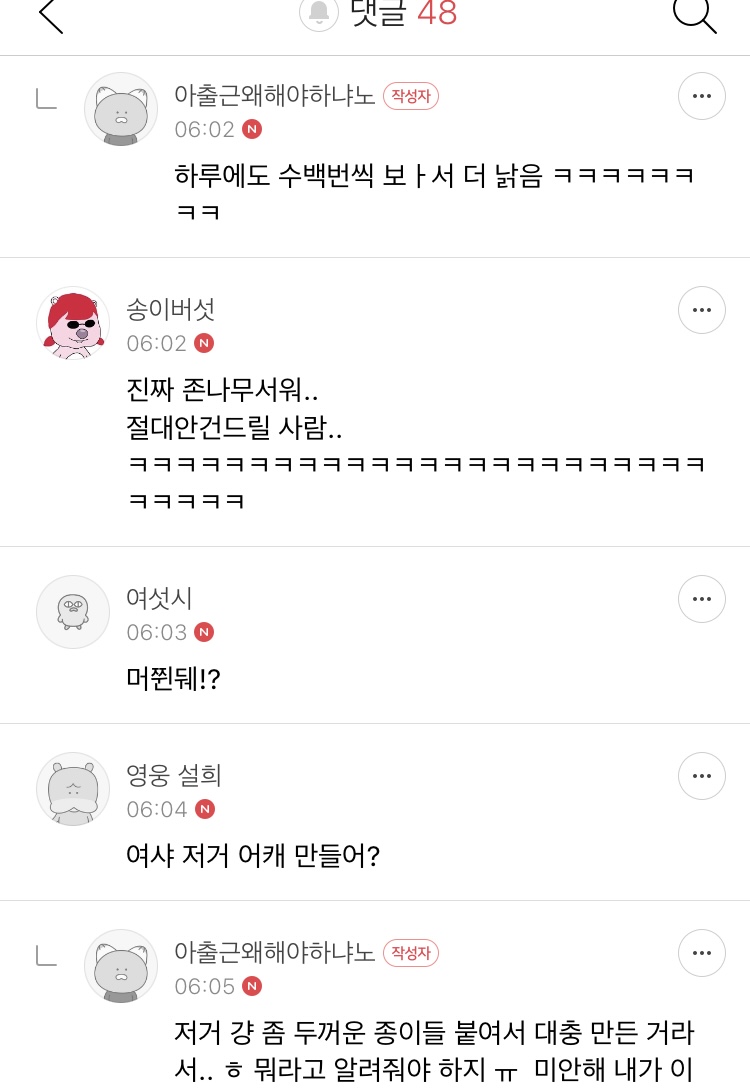
Task: Open more options on the 06:02 author reply
Action: 702,97
